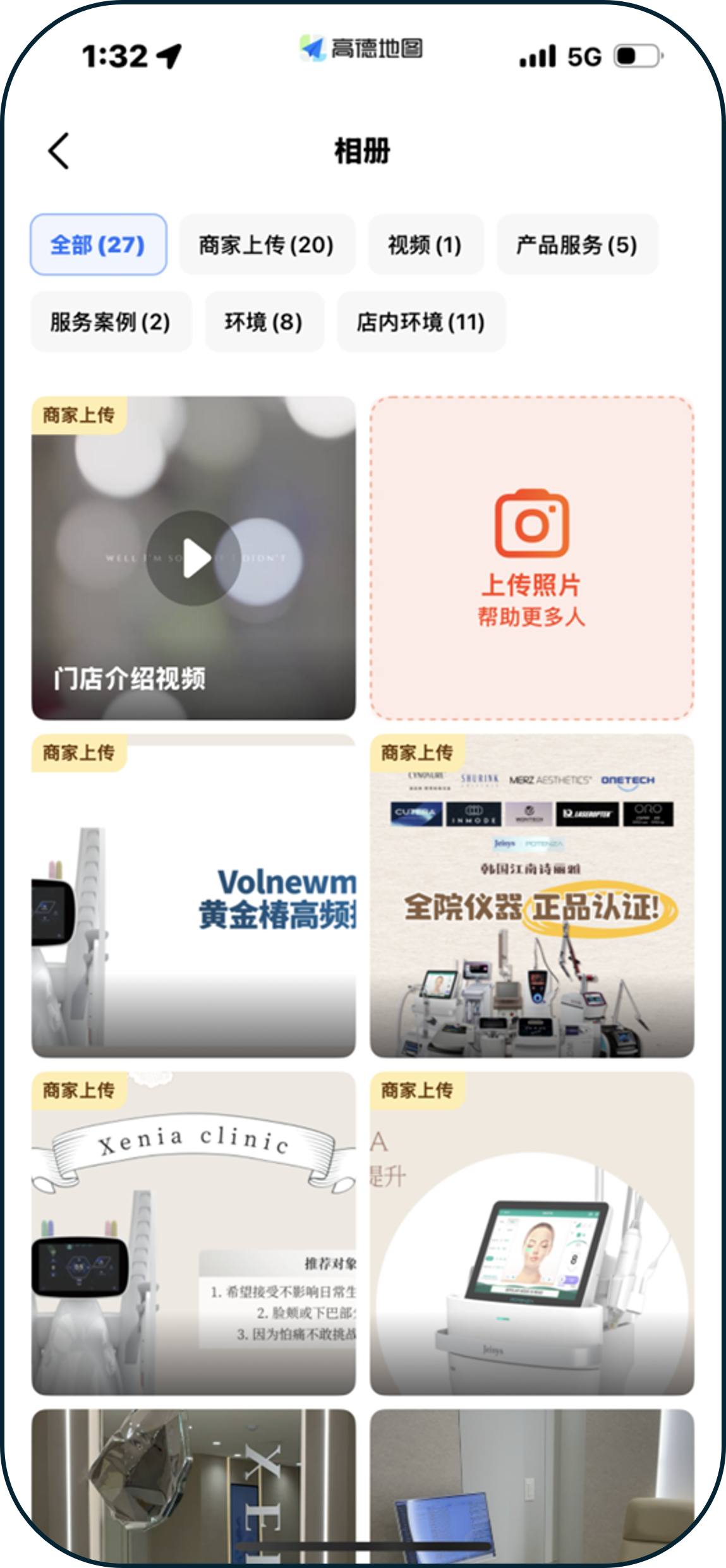Image resolution: width=726 pixels, height=1568 pixels.
Task: Select the 全部 (27) filter chip
Action: [x=98, y=244]
